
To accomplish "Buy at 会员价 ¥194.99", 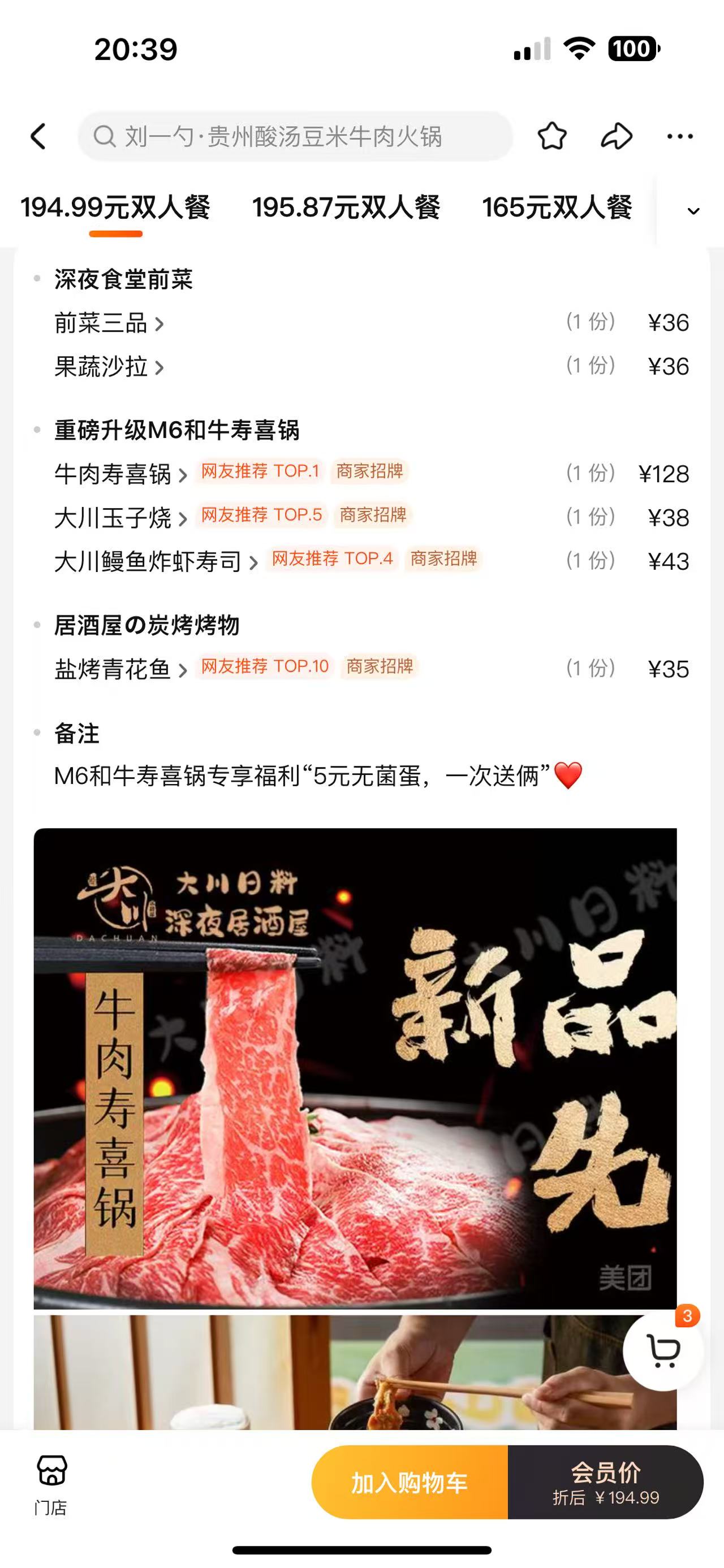I will (605, 1483).
